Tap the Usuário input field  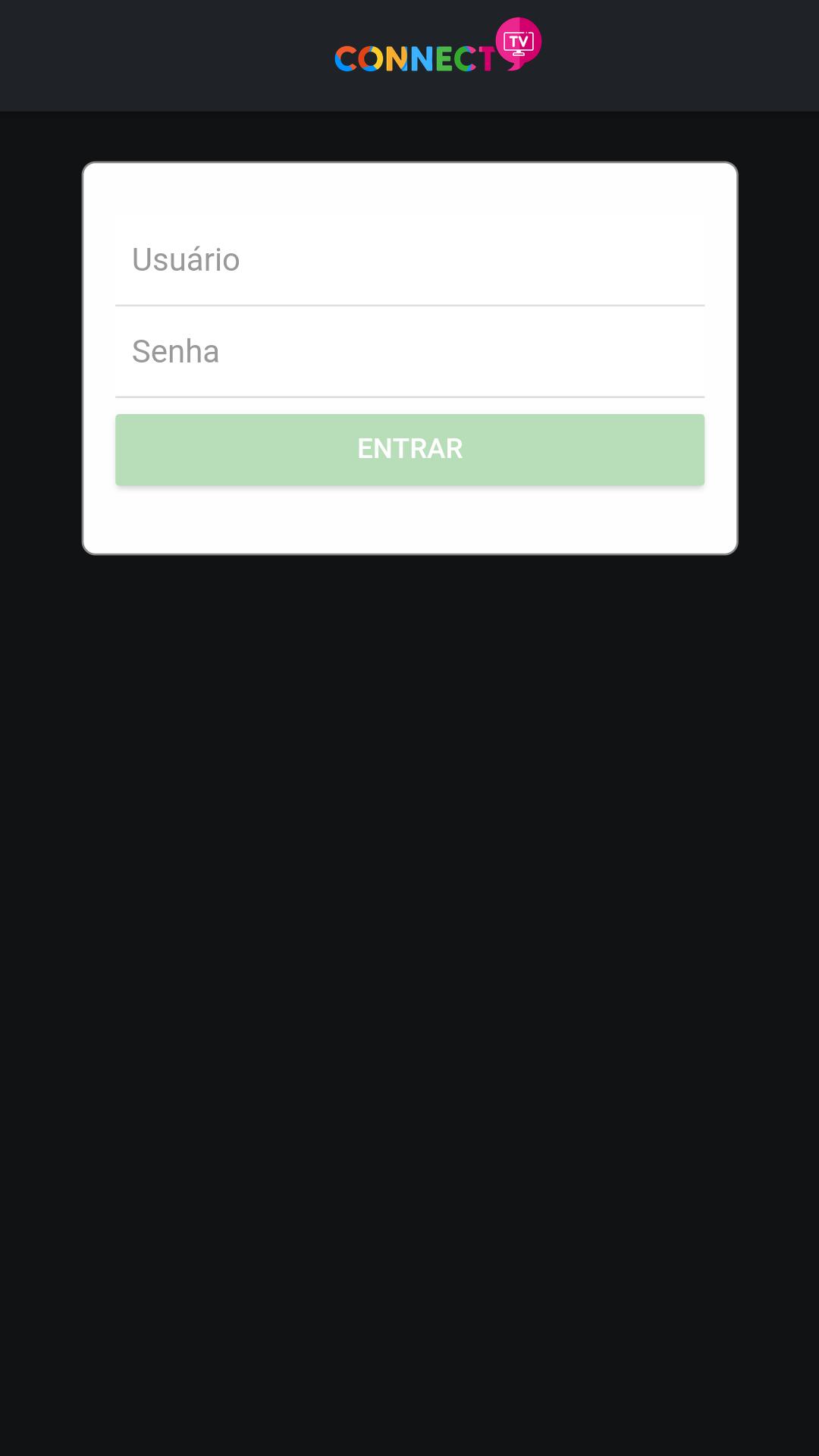pos(409,260)
